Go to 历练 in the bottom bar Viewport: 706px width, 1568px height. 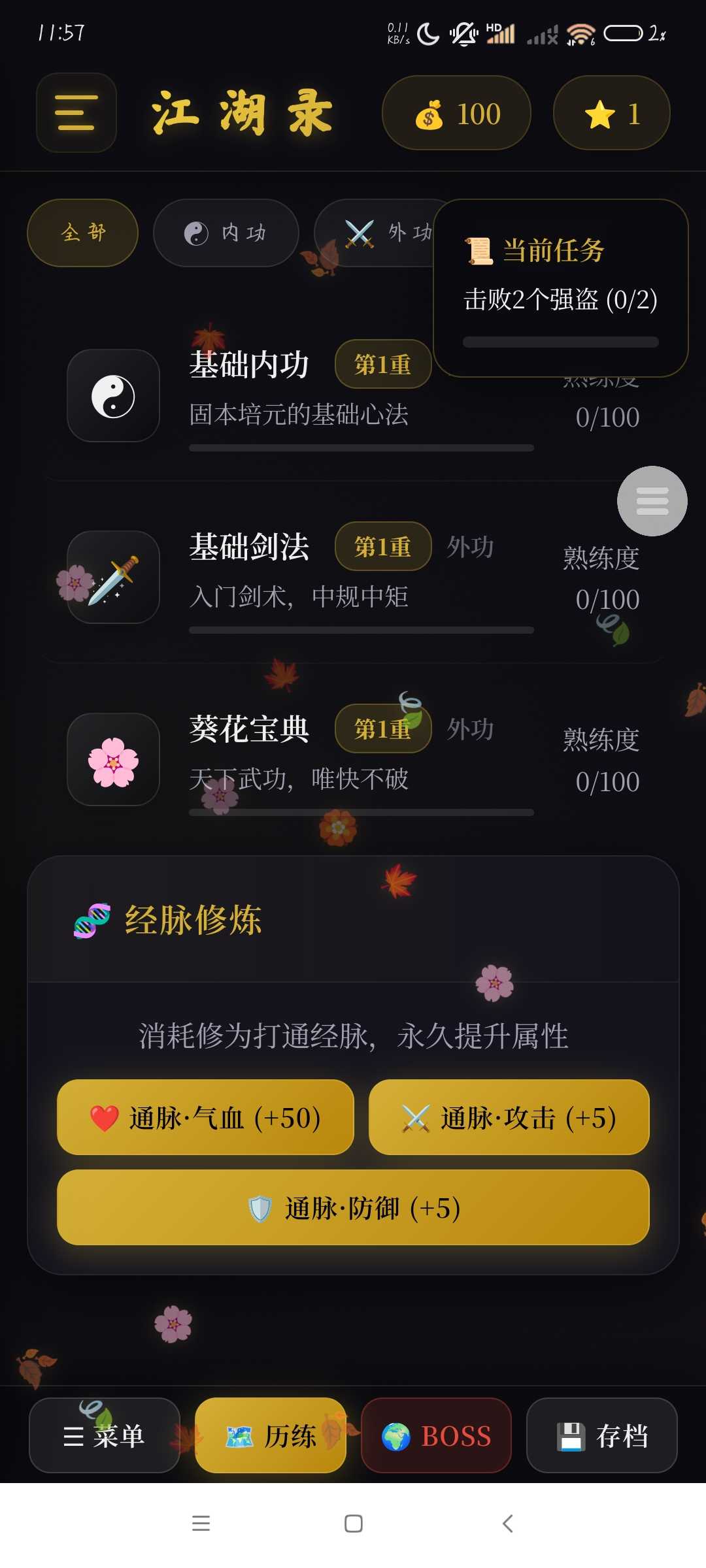click(x=271, y=1435)
